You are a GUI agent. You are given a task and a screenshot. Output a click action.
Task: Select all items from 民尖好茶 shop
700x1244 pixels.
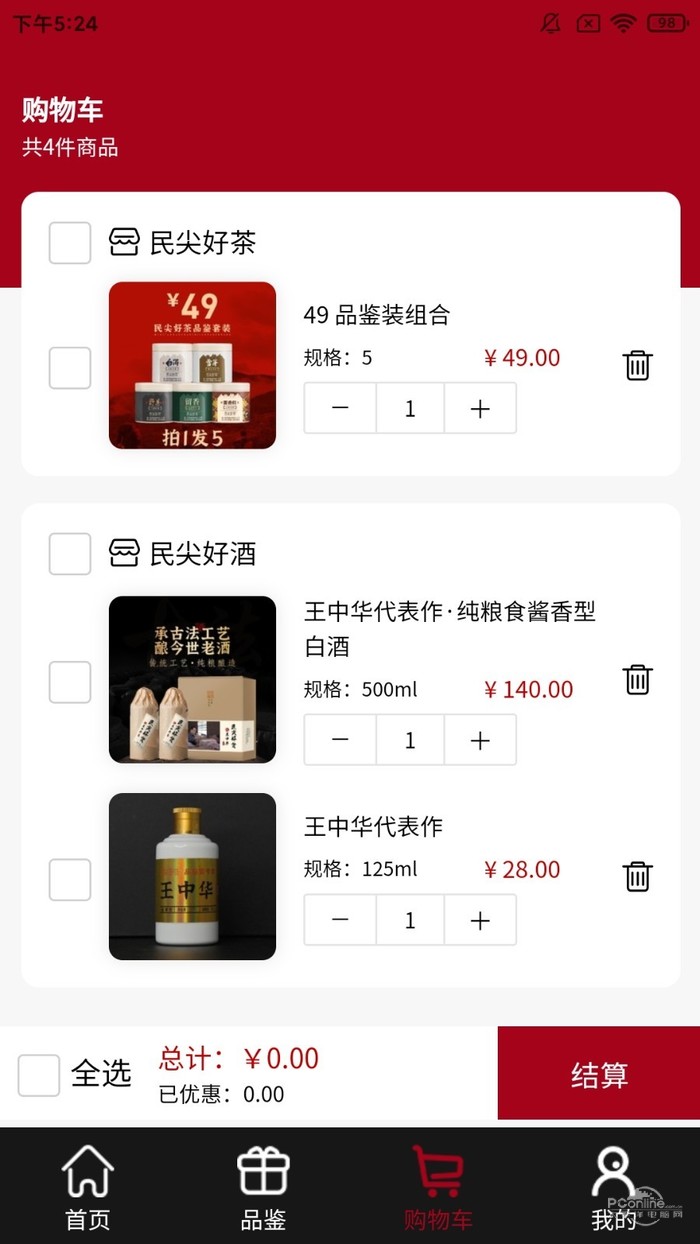point(70,243)
